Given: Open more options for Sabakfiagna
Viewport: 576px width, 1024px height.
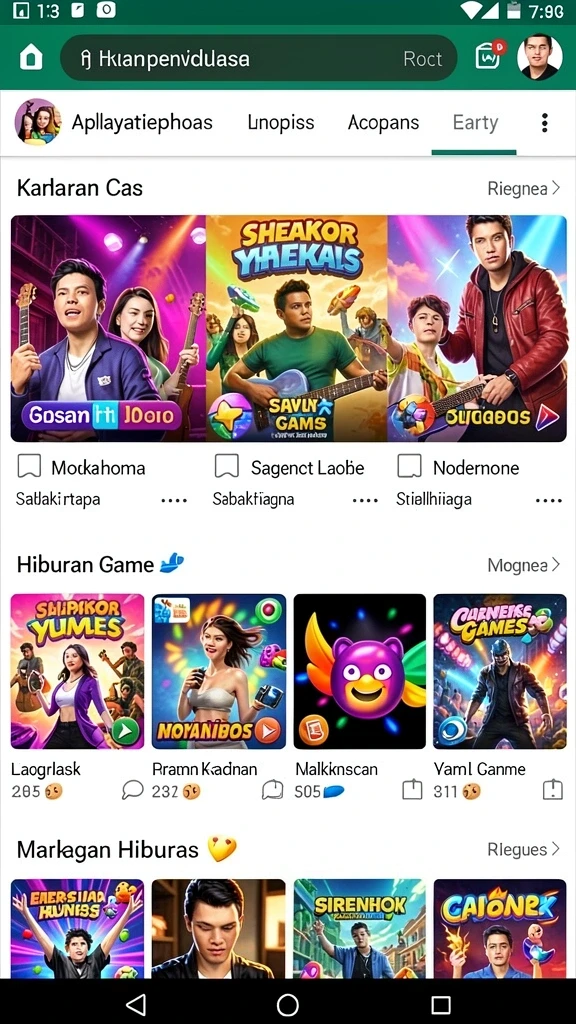Looking at the screenshot, I should point(365,500).
